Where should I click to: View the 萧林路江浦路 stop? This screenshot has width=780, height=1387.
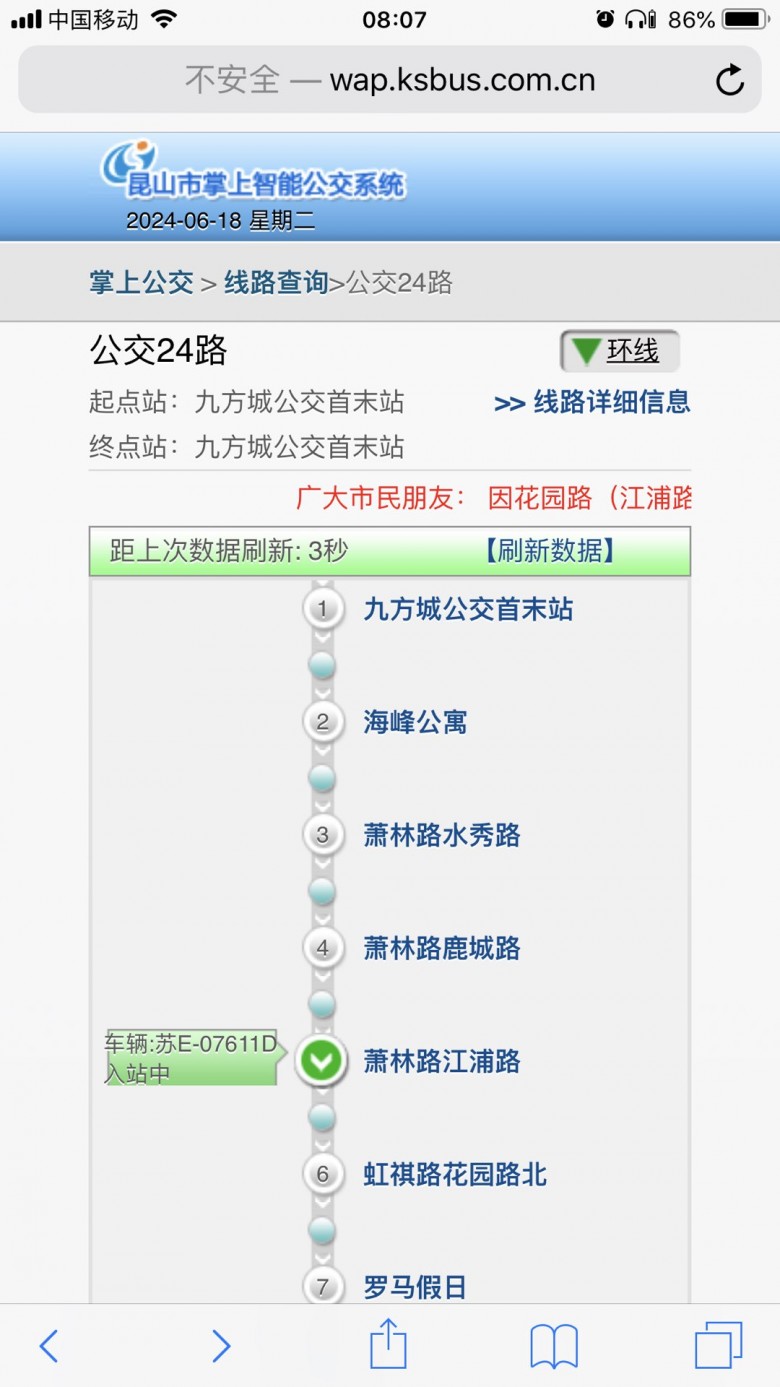(x=442, y=1061)
